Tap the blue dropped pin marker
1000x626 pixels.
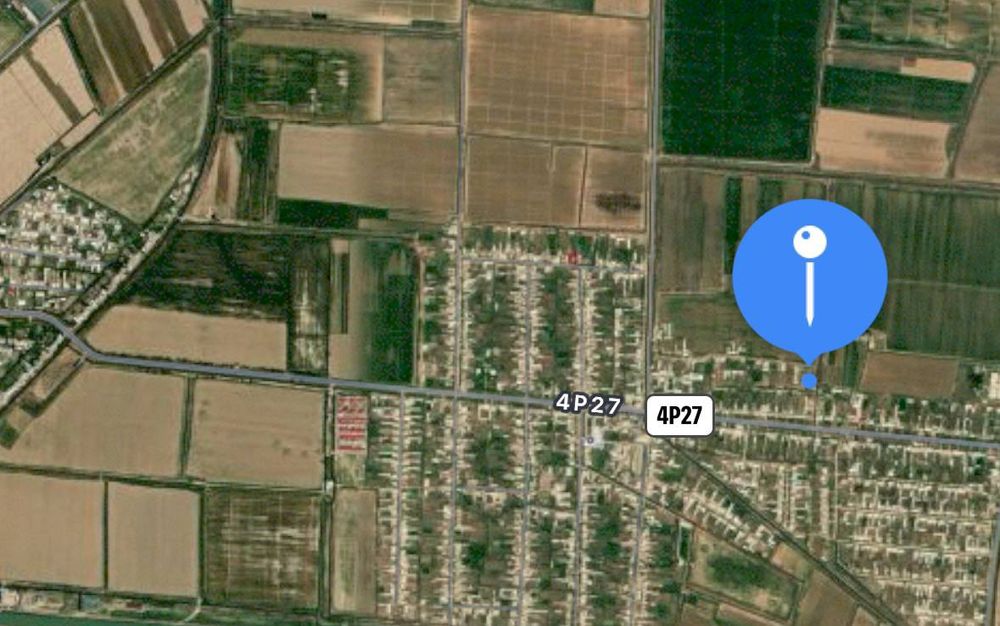coord(809,280)
